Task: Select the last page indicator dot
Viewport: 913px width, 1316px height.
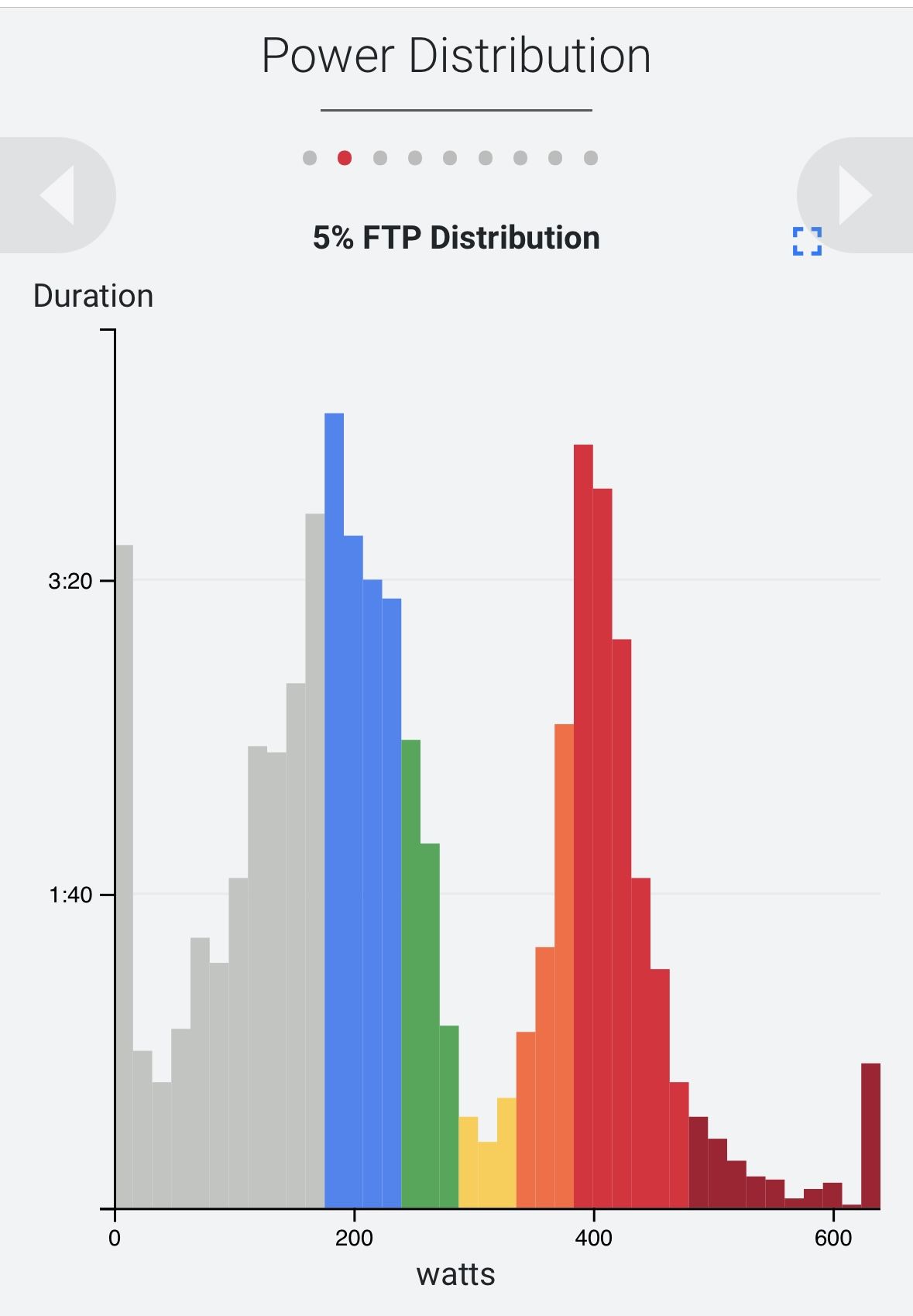Action: tap(591, 158)
